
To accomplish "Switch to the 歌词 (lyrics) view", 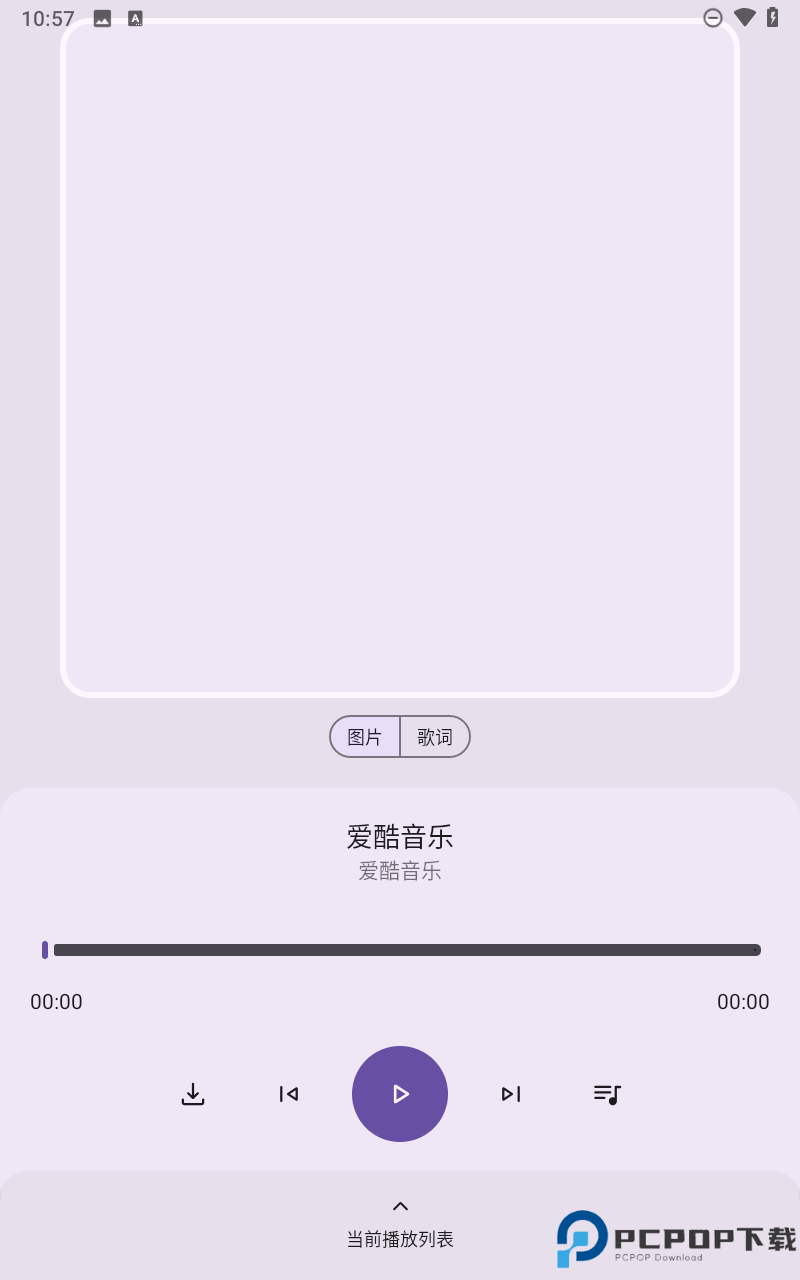I will point(435,737).
